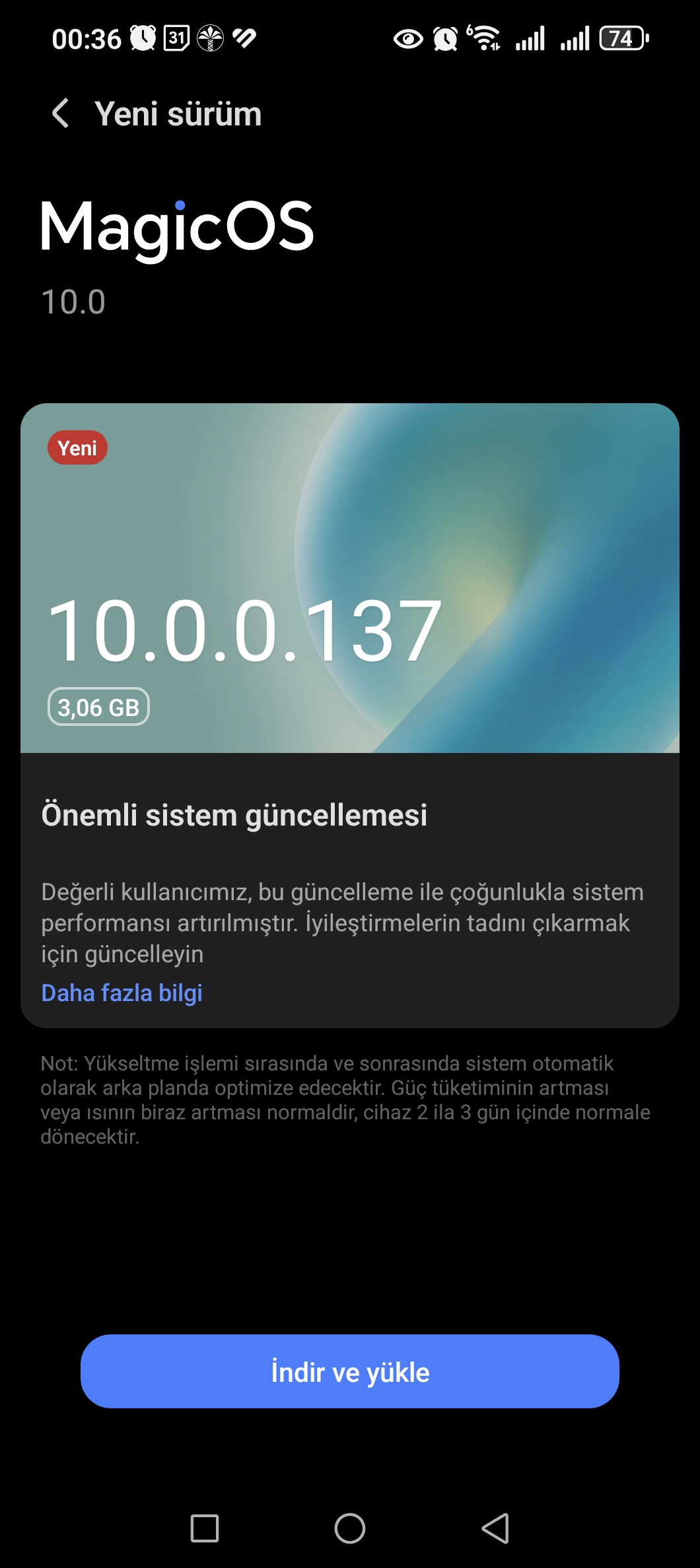700x1568 pixels.
Task: Open the Daha fazla bilgi link
Action: tap(122, 993)
